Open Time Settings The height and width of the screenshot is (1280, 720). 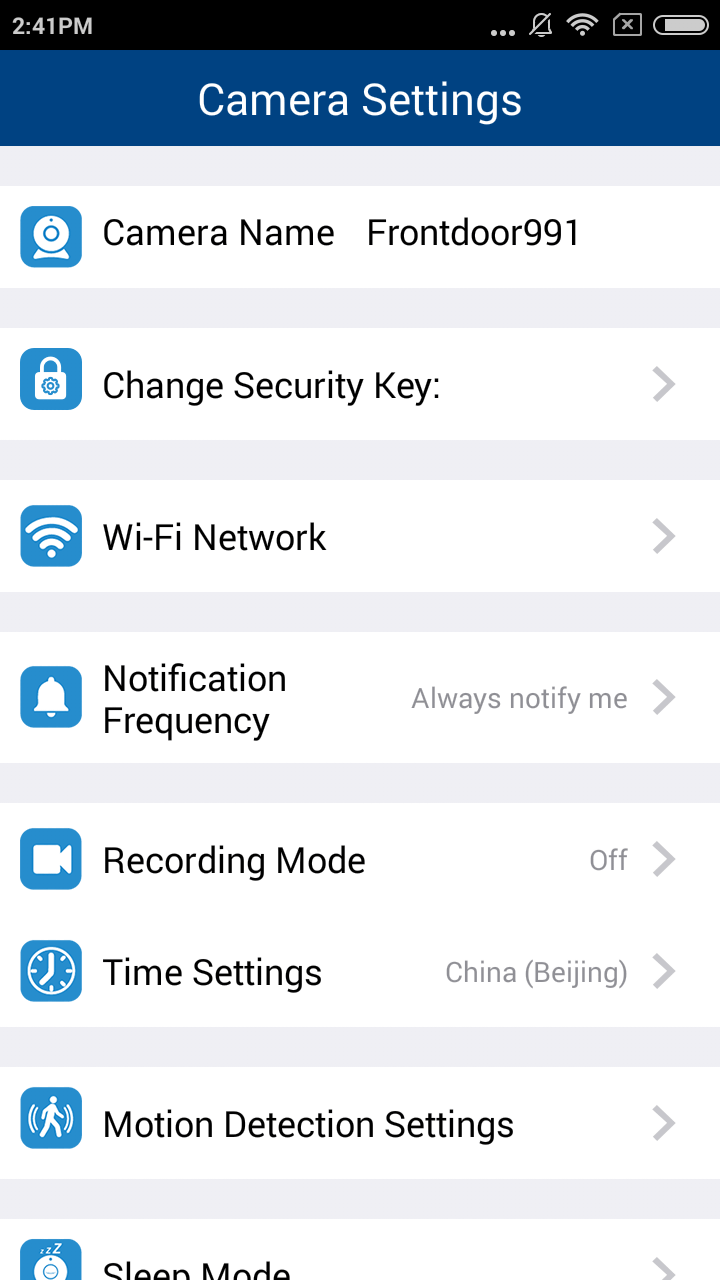point(360,971)
